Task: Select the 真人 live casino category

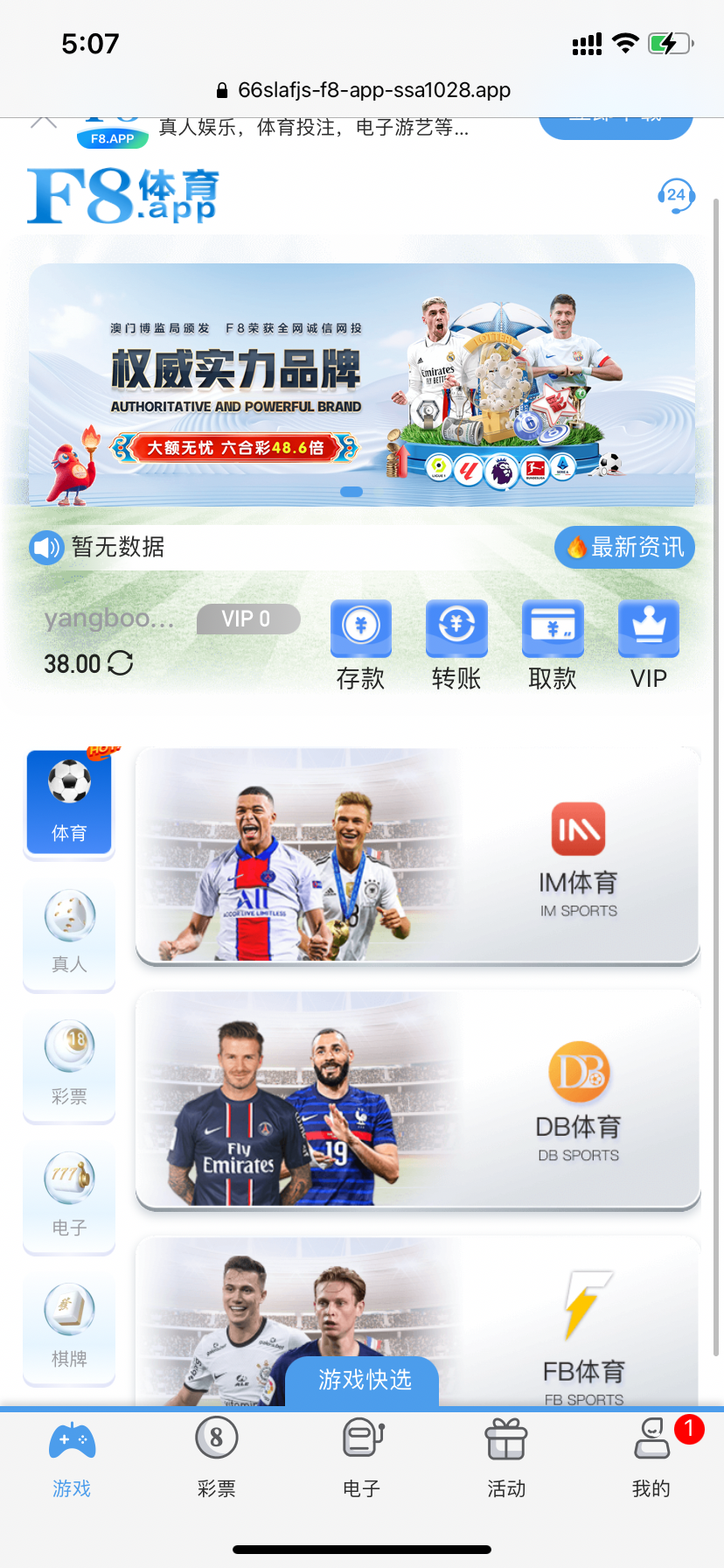Action: [69, 933]
